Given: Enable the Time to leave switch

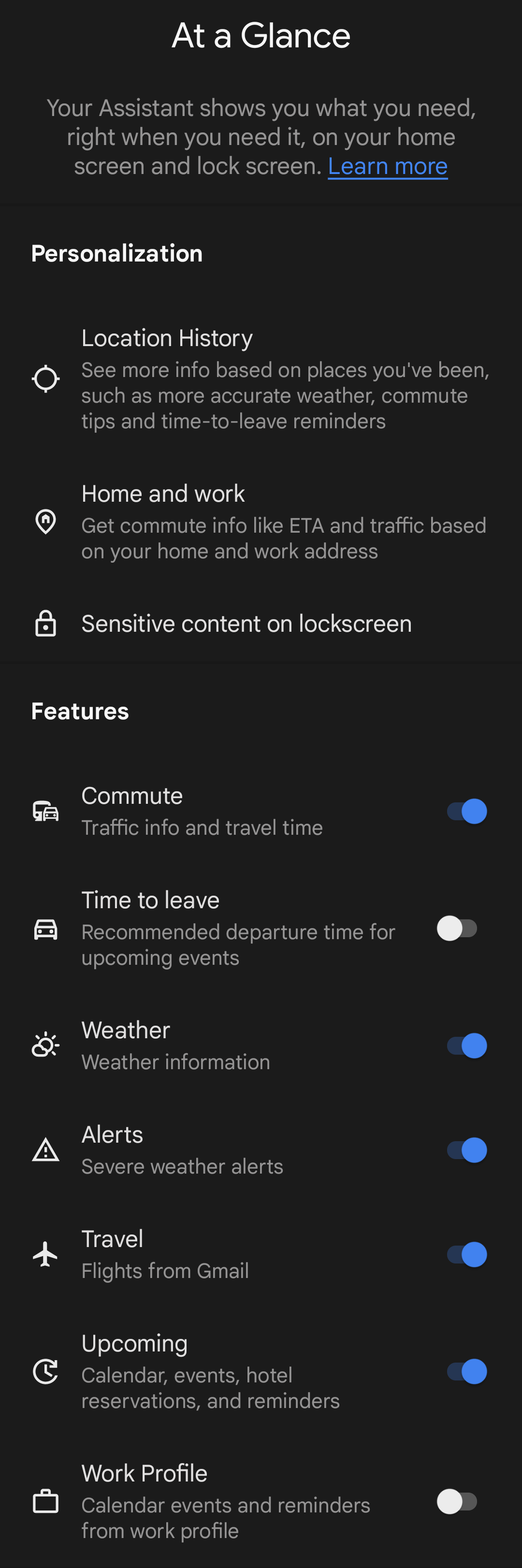Looking at the screenshot, I should pos(457,928).
